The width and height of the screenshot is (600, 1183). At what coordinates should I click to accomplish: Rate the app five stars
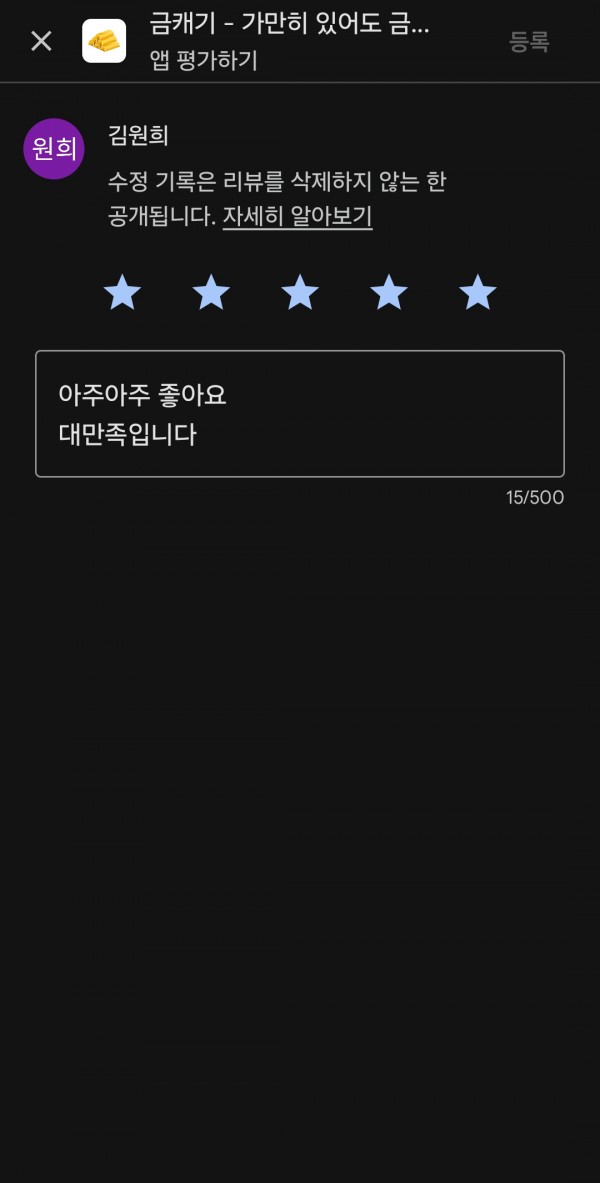coord(478,293)
